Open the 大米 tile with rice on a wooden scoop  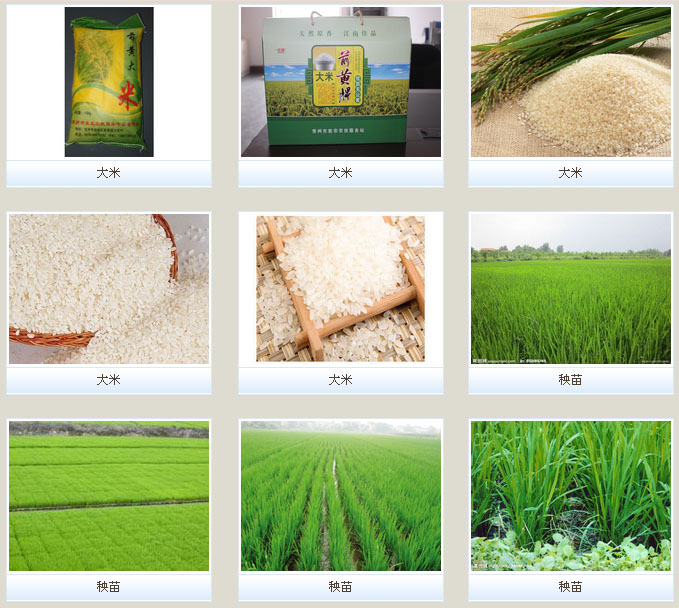pos(340,288)
